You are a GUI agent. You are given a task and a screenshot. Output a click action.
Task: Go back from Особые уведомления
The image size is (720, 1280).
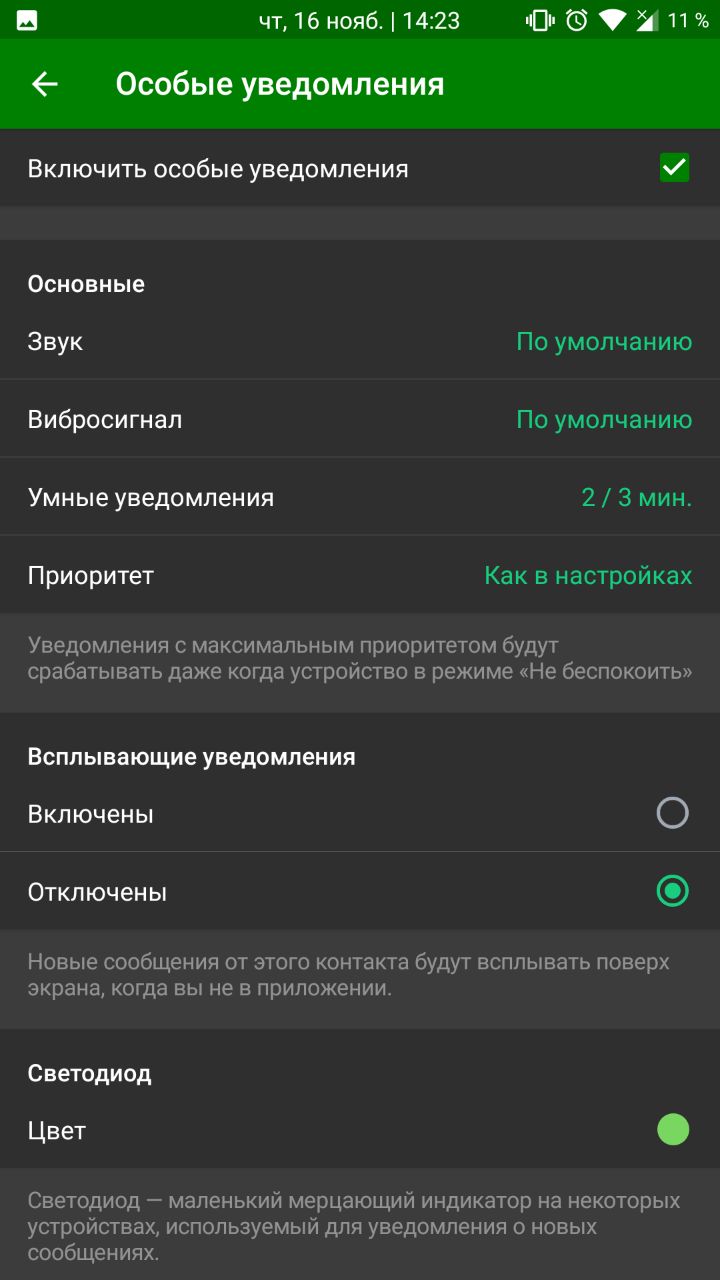pos(45,85)
